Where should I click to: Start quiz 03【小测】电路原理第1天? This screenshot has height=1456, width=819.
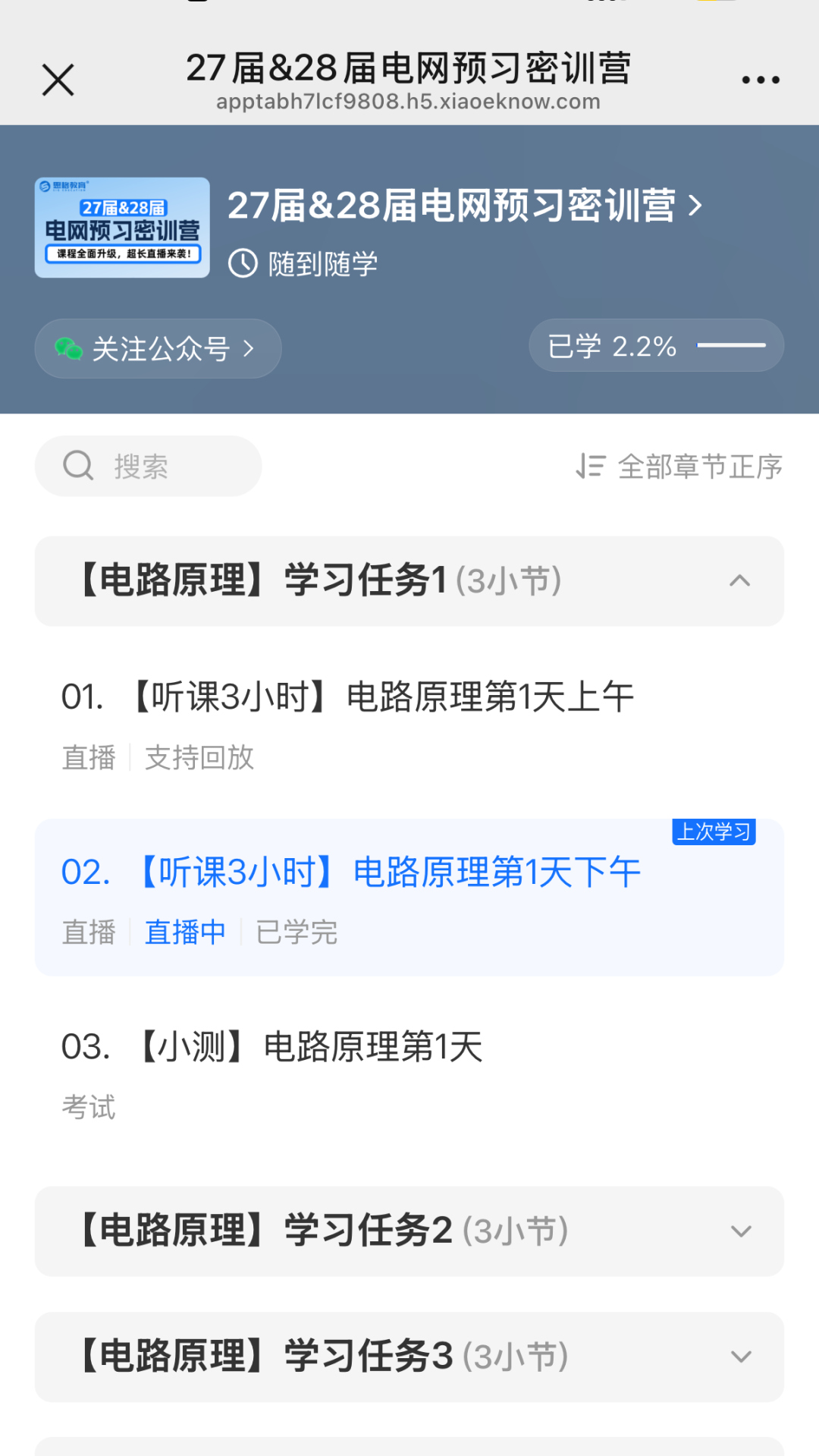[x=272, y=1047]
